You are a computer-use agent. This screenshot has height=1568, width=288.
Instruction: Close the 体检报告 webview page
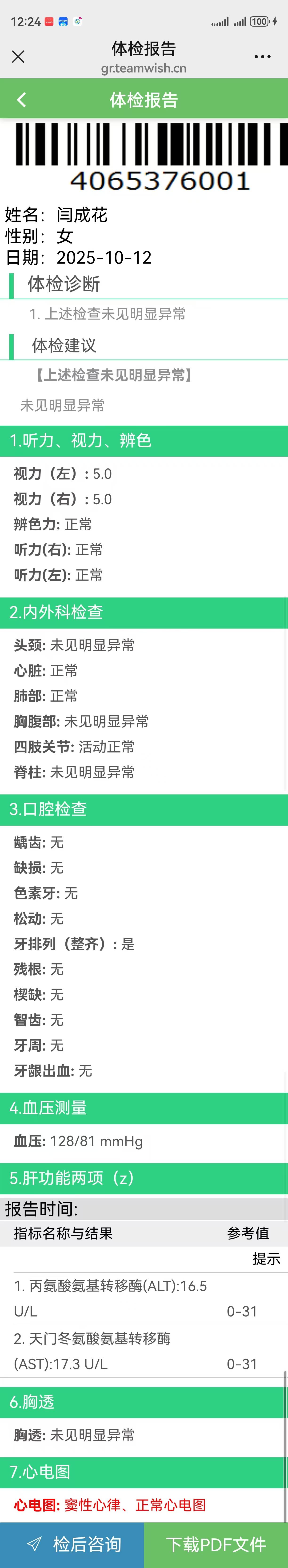[18, 57]
